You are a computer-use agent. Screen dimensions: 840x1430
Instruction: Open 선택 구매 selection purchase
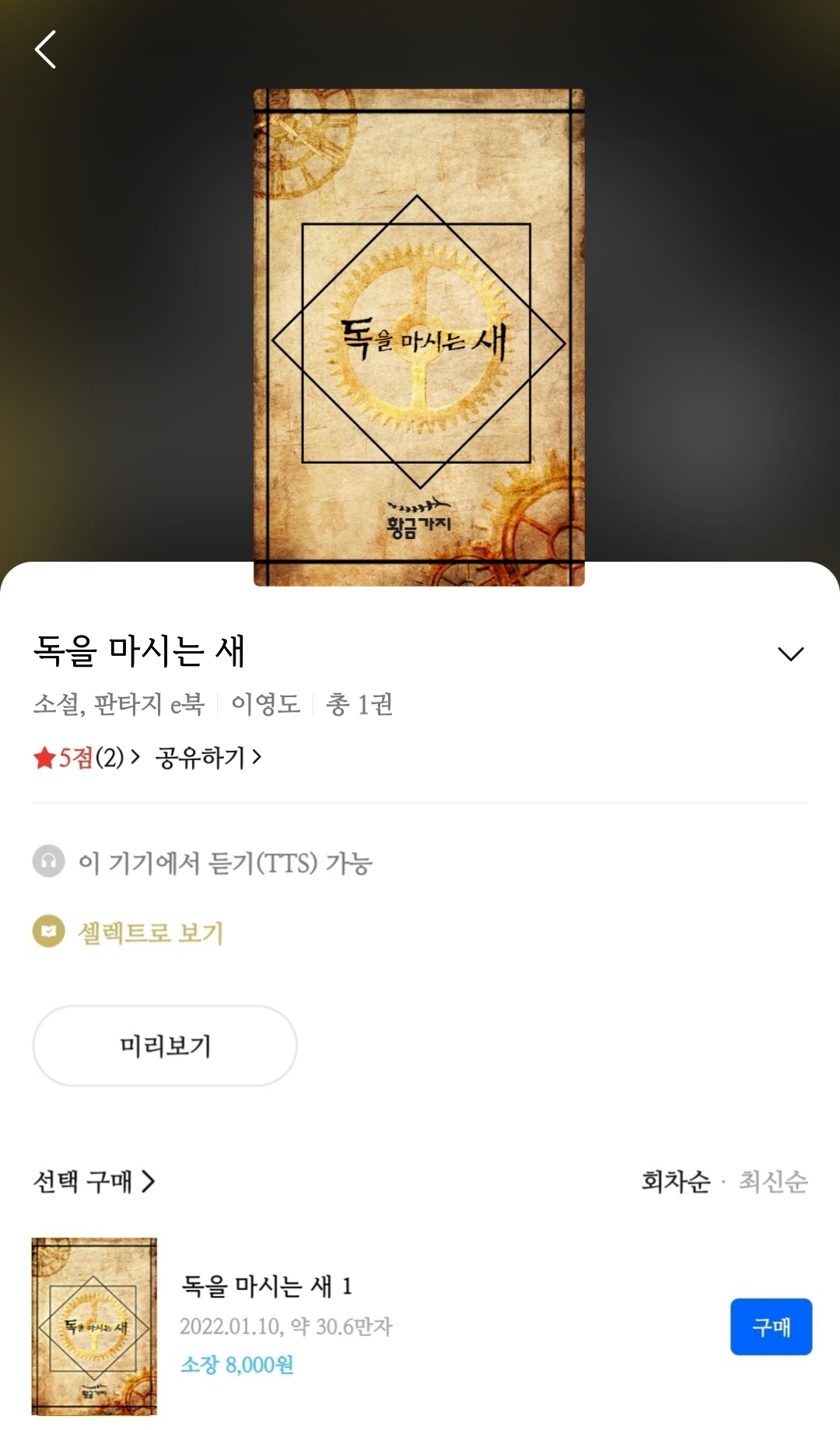[x=94, y=1181]
